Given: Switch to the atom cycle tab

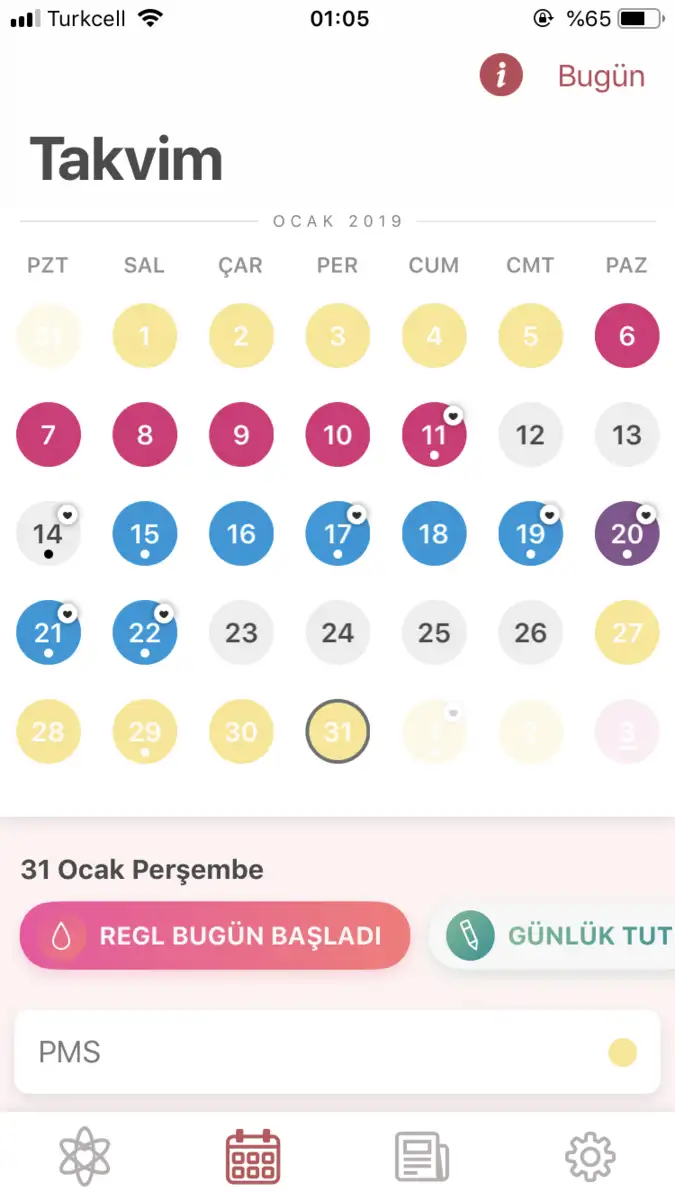Looking at the screenshot, I should tap(85, 1157).
